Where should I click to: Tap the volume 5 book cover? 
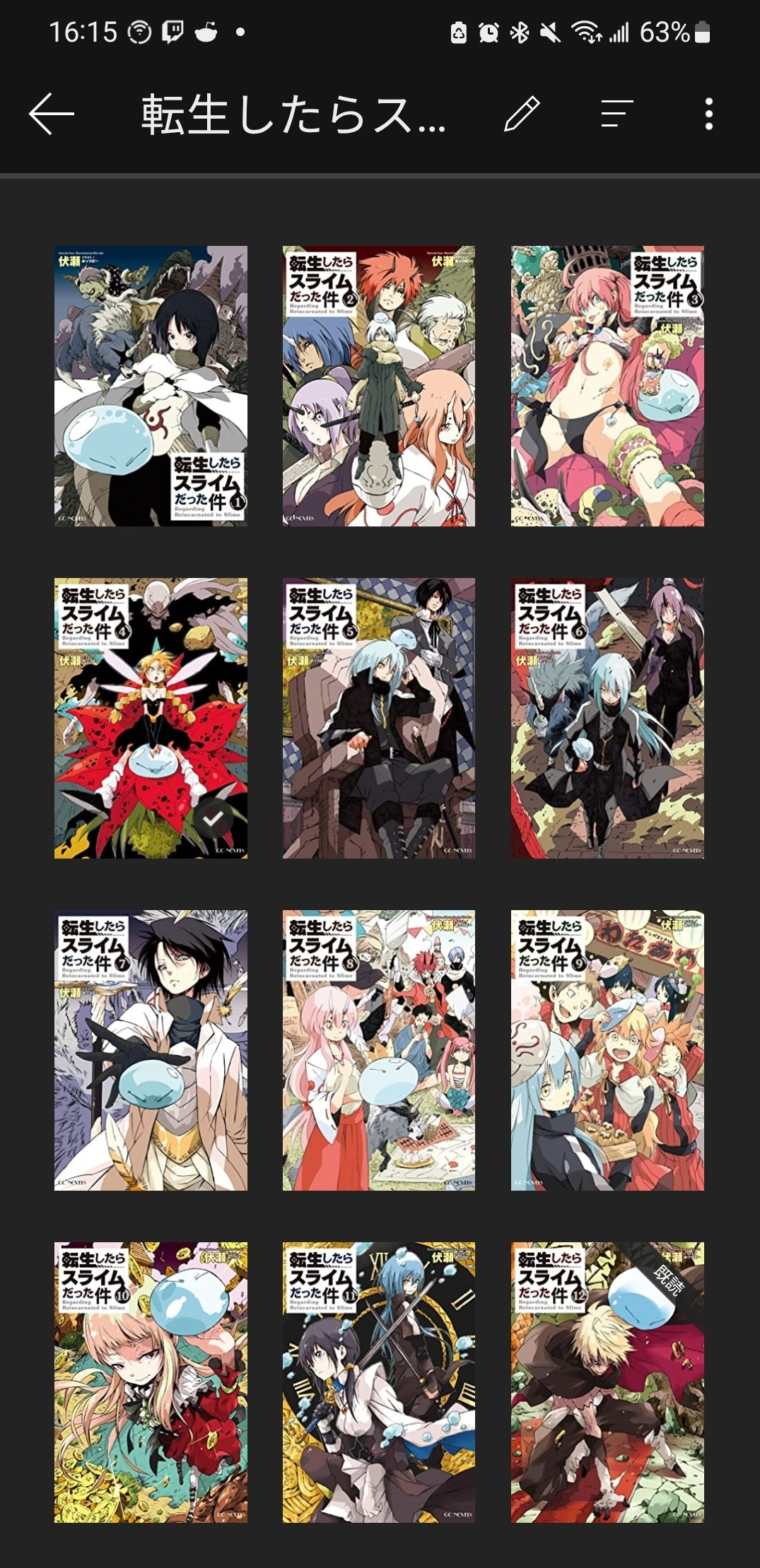(x=379, y=718)
